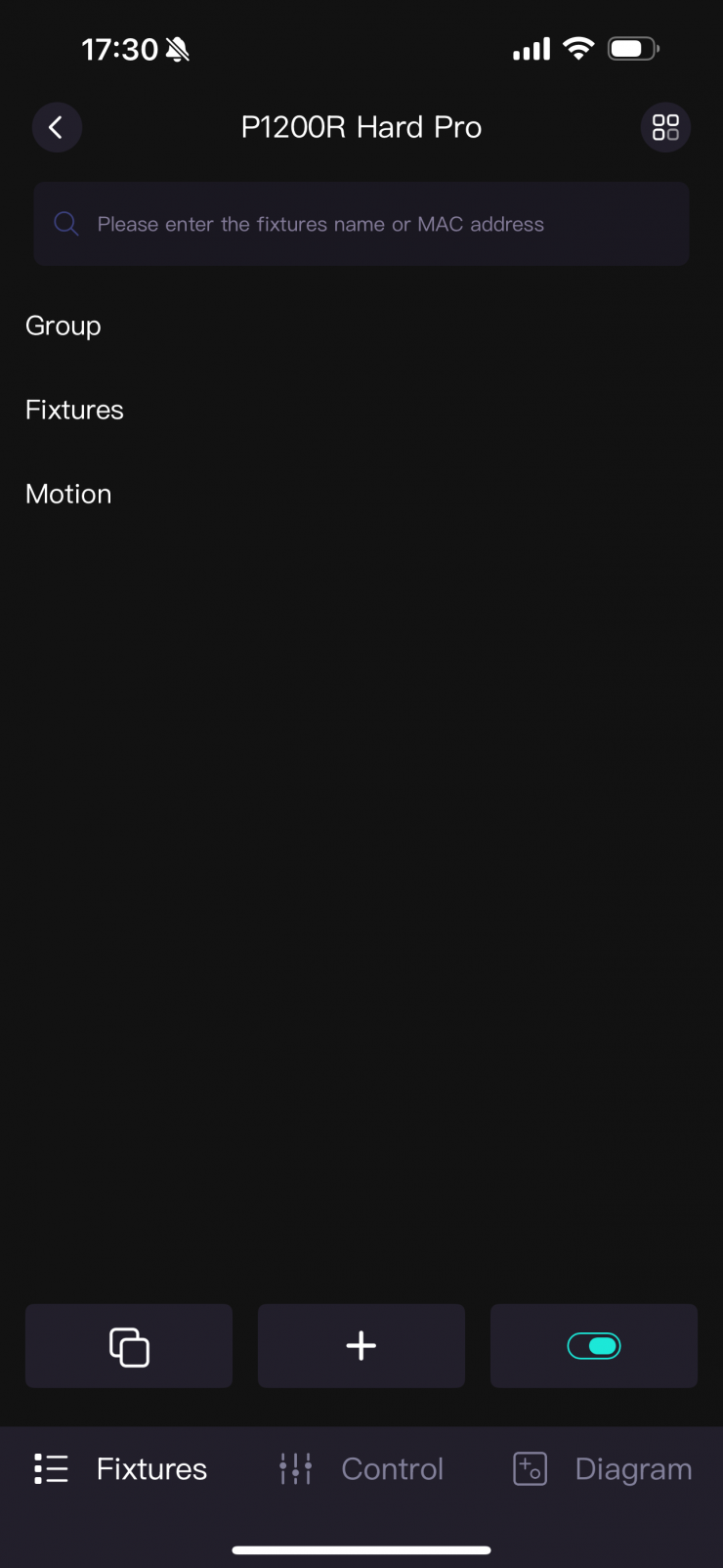Add a new fixture with plus button

tap(361, 1346)
